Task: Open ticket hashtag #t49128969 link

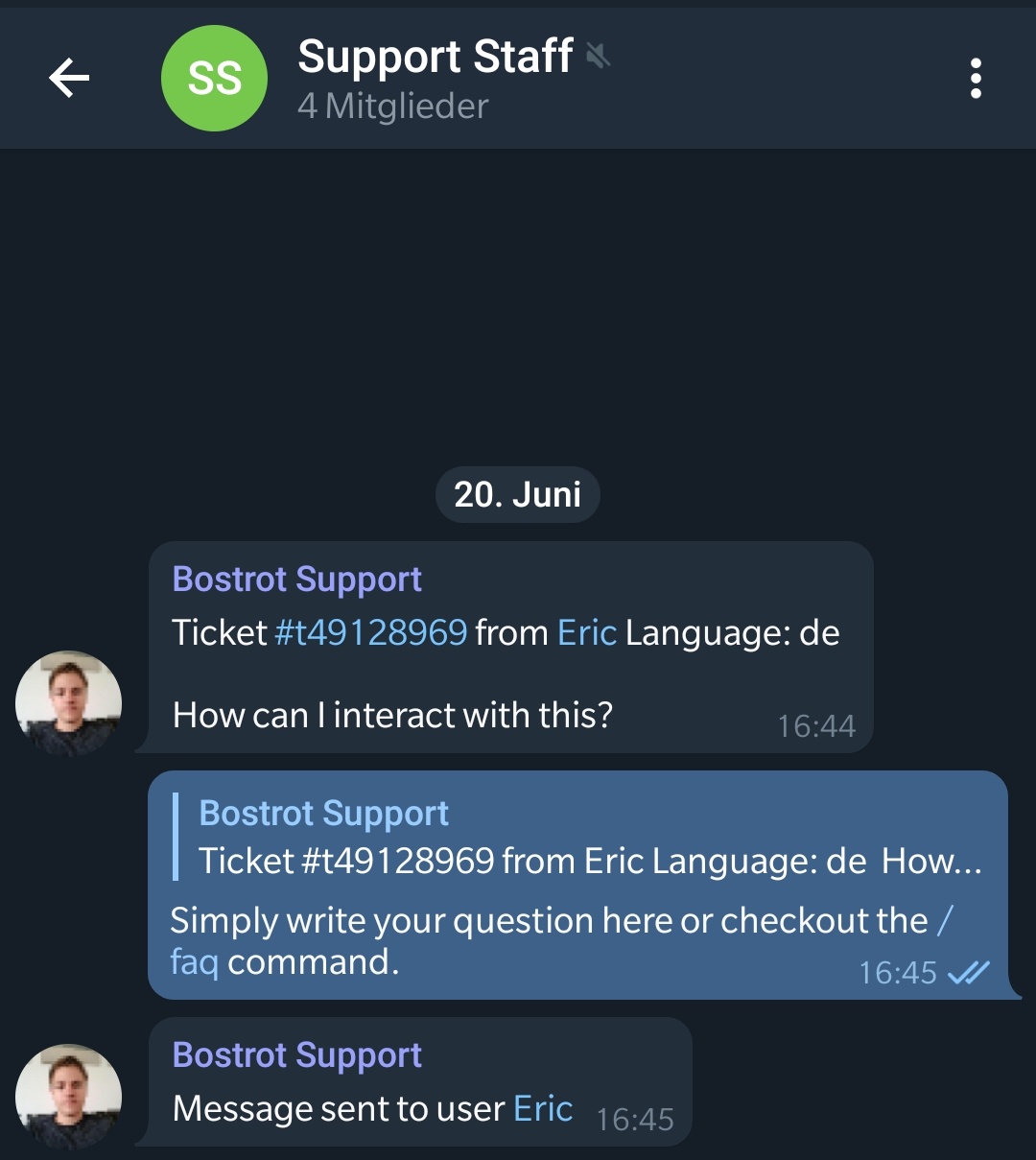Action: [371, 633]
